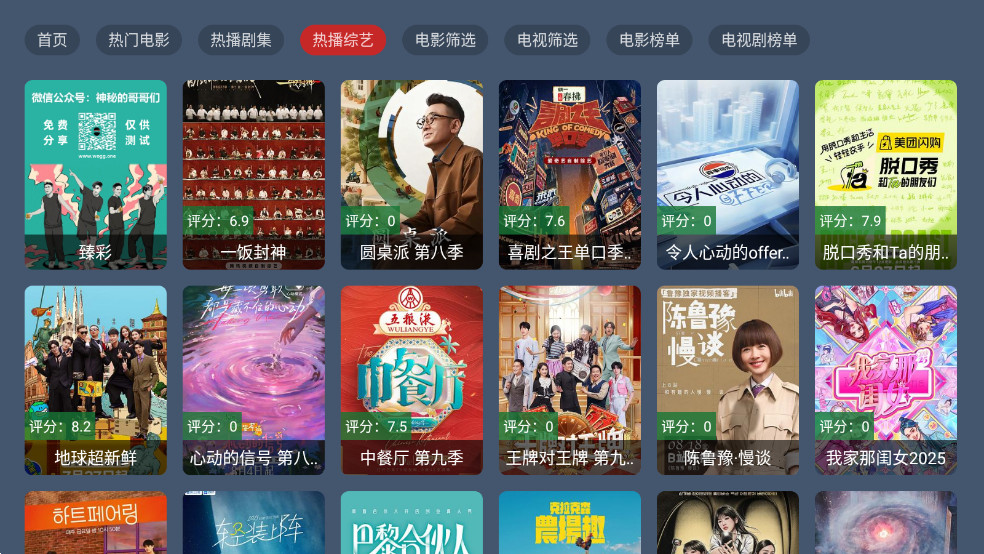The image size is (984, 554).
Task: Go to the 电影筛选 tab
Action: click(x=445, y=40)
